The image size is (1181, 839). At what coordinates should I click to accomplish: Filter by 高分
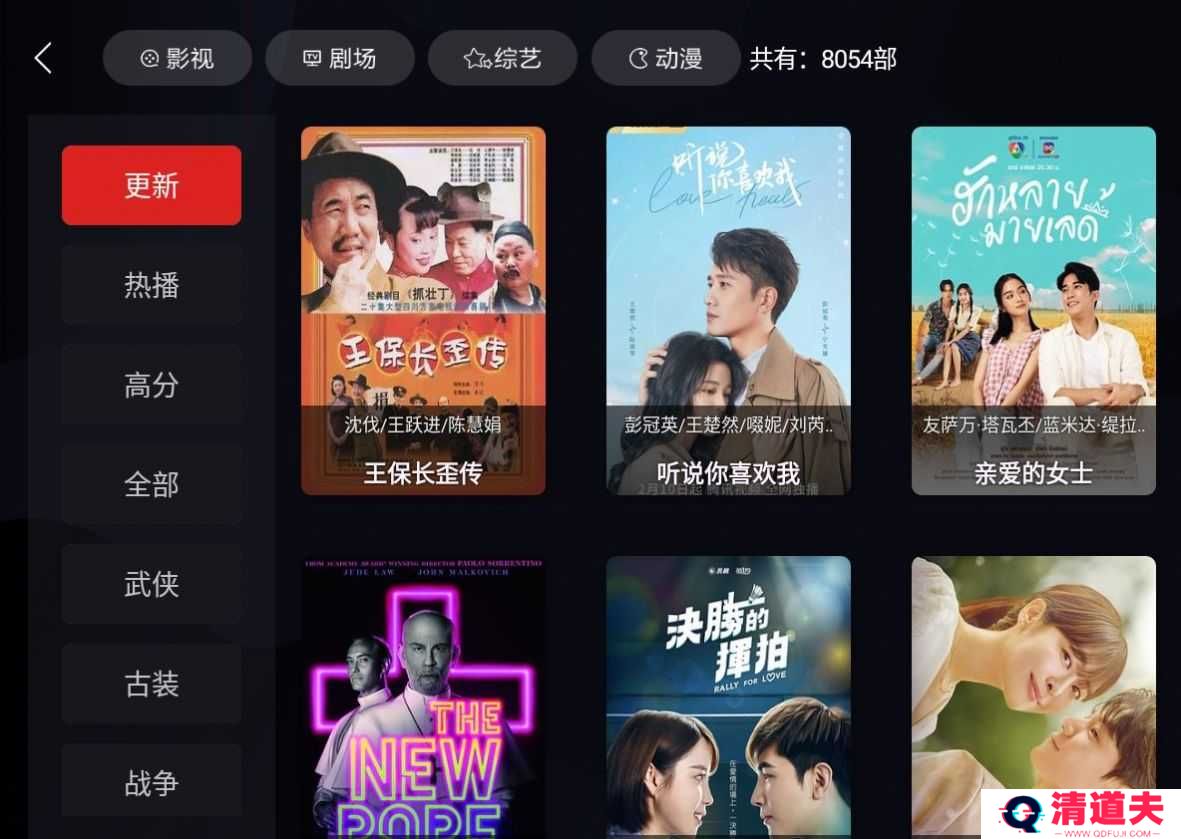click(x=151, y=385)
